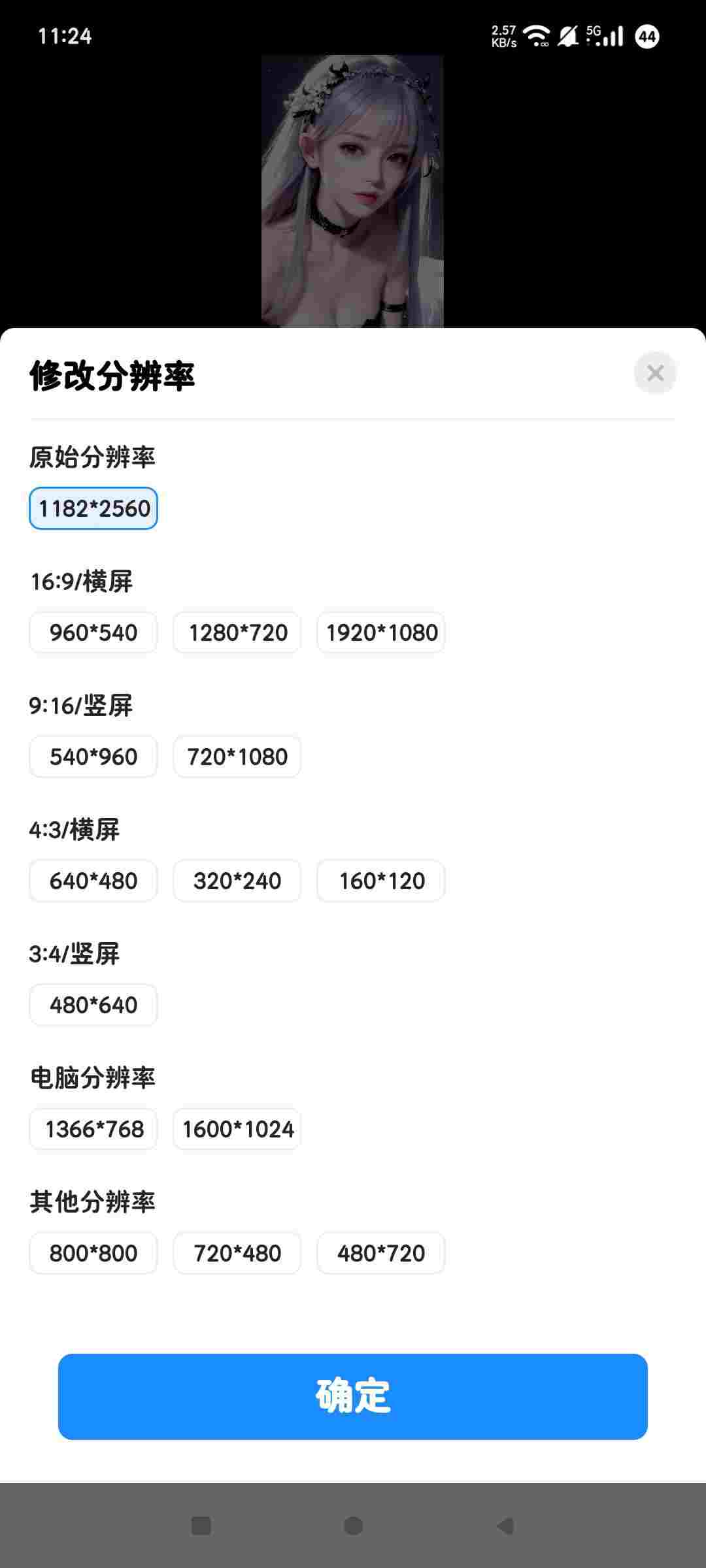Confirm with the 确定 button
Screen dimensions: 706x1568
tap(353, 1397)
